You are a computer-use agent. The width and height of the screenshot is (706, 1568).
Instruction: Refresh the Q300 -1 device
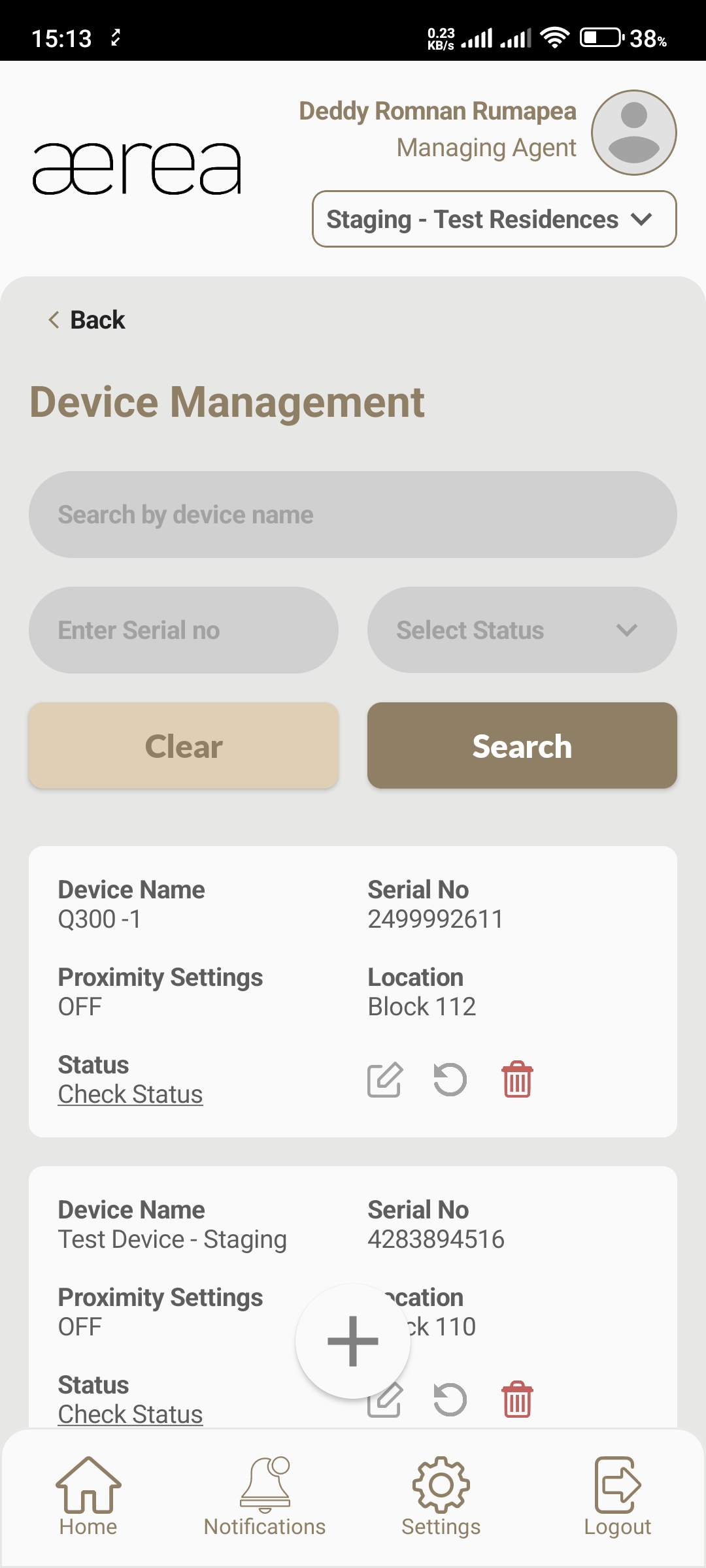450,1080
